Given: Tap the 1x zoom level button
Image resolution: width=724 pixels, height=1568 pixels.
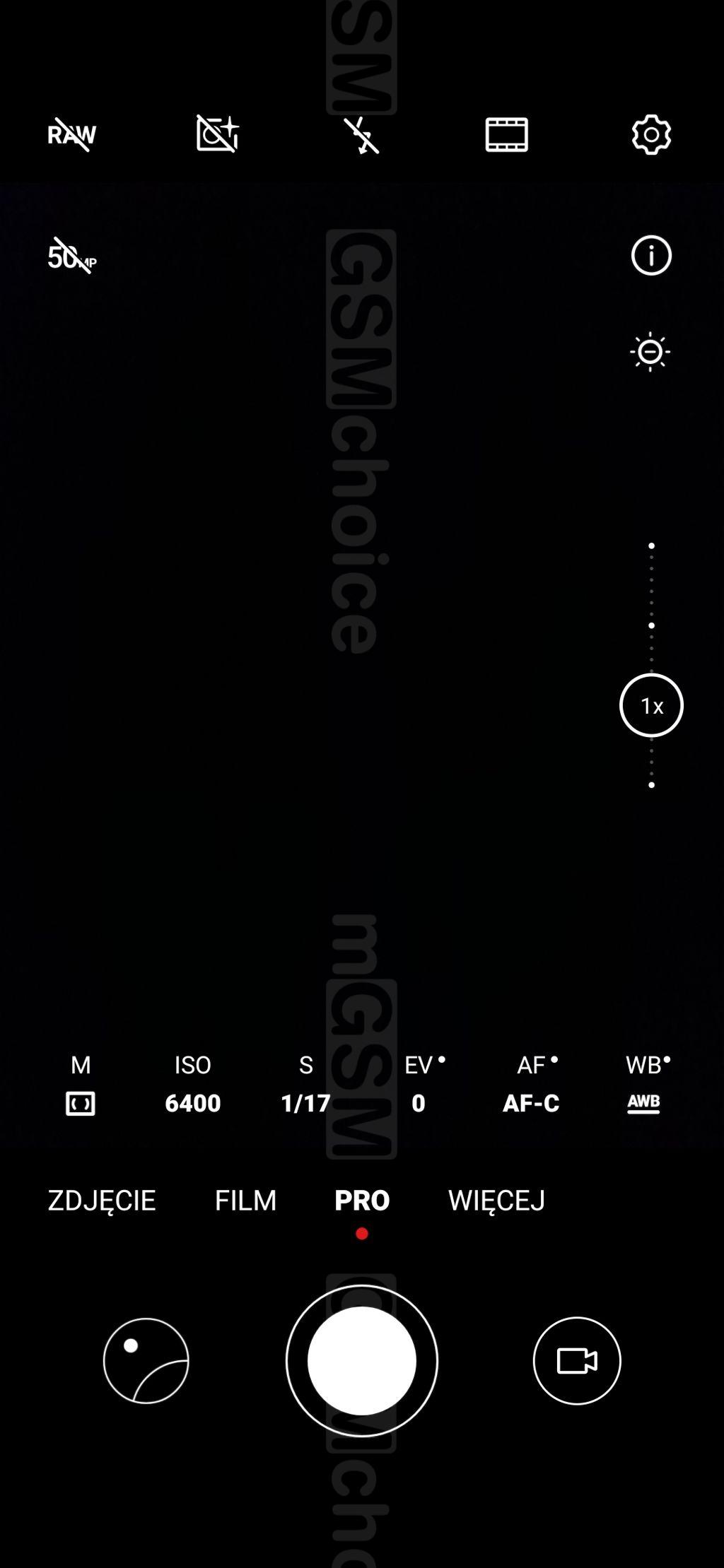Looking at the screenshot, I should point(650,705).
